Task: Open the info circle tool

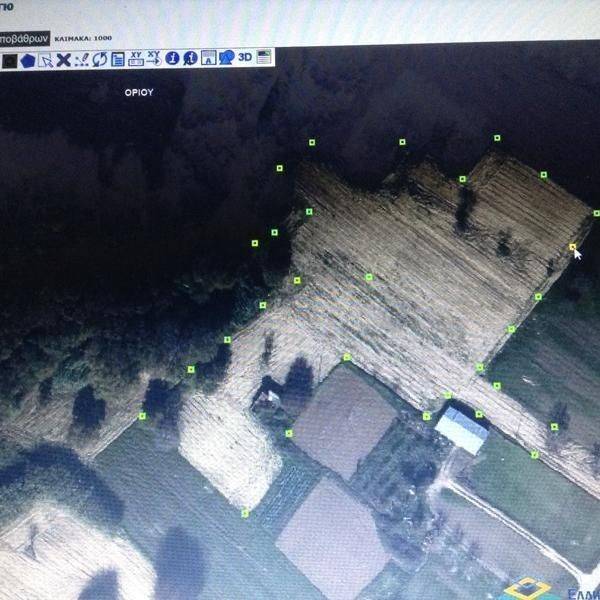Action: pos(172,58)
